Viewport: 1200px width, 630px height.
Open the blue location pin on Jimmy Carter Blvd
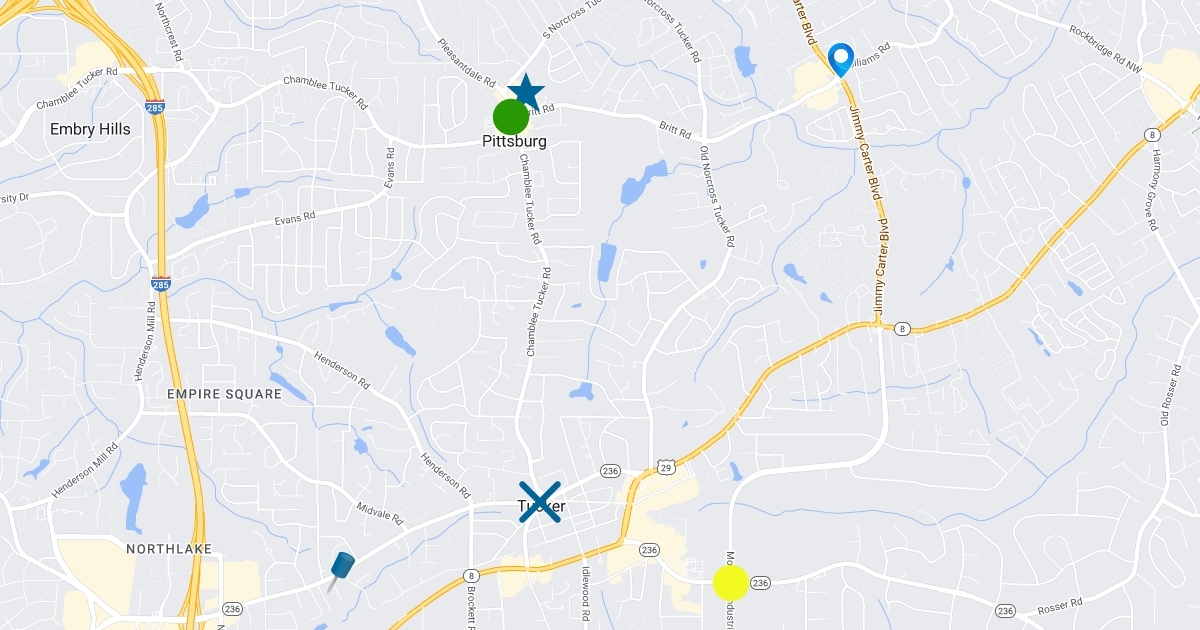point(842,59)
